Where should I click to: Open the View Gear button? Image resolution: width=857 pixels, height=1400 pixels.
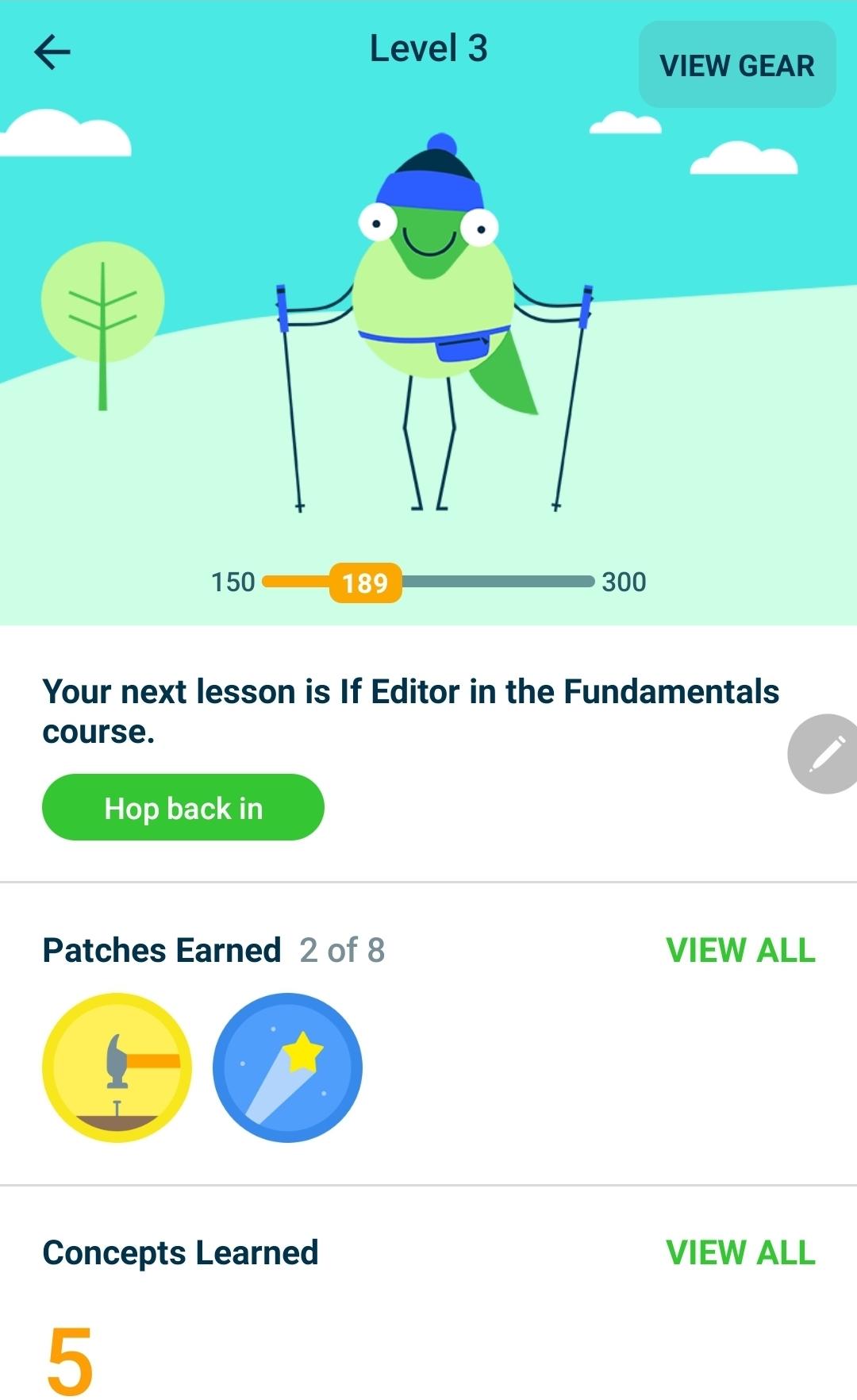[737, 65]
